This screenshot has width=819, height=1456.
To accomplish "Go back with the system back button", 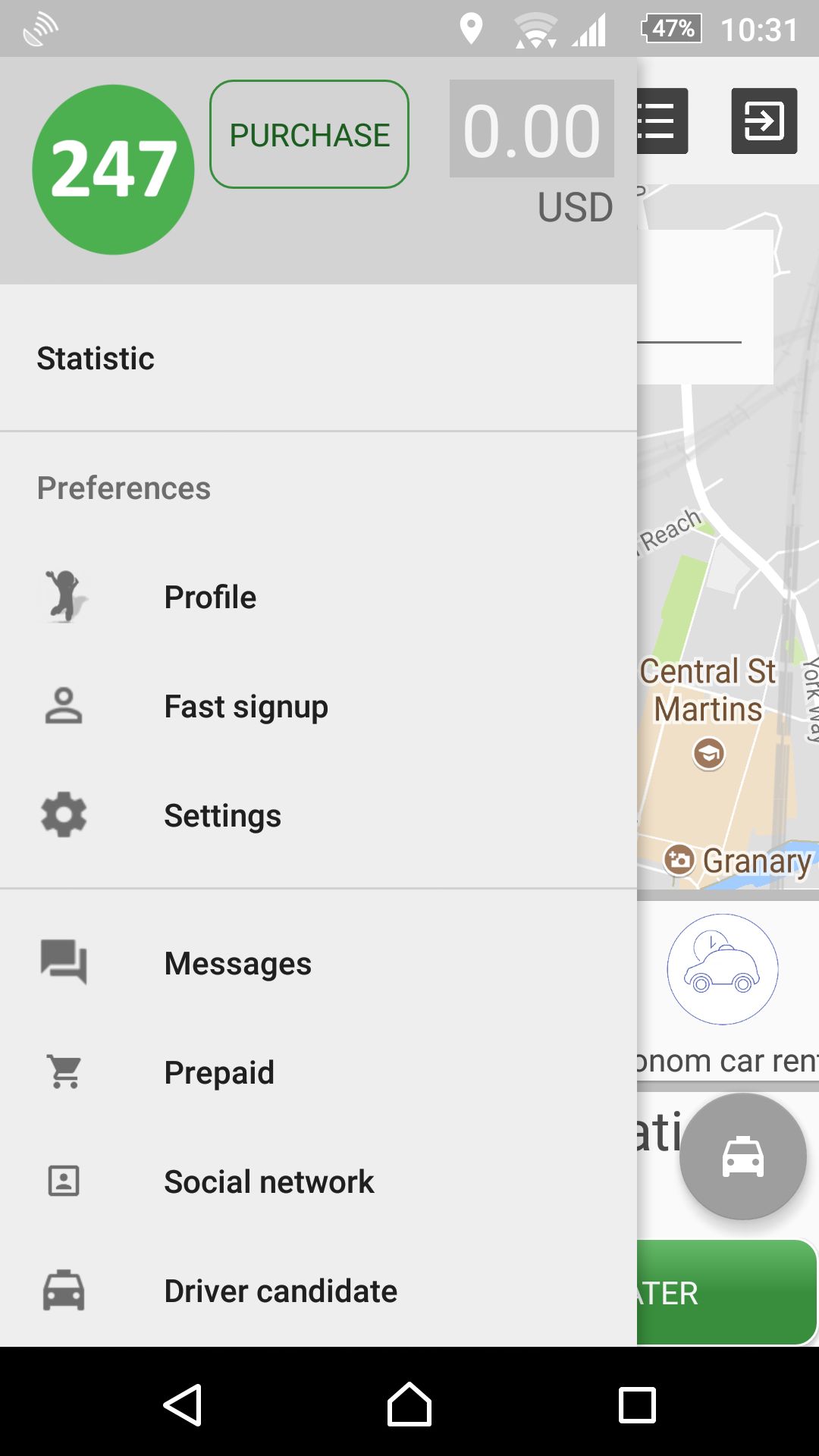I will [x=183, y=1405].
